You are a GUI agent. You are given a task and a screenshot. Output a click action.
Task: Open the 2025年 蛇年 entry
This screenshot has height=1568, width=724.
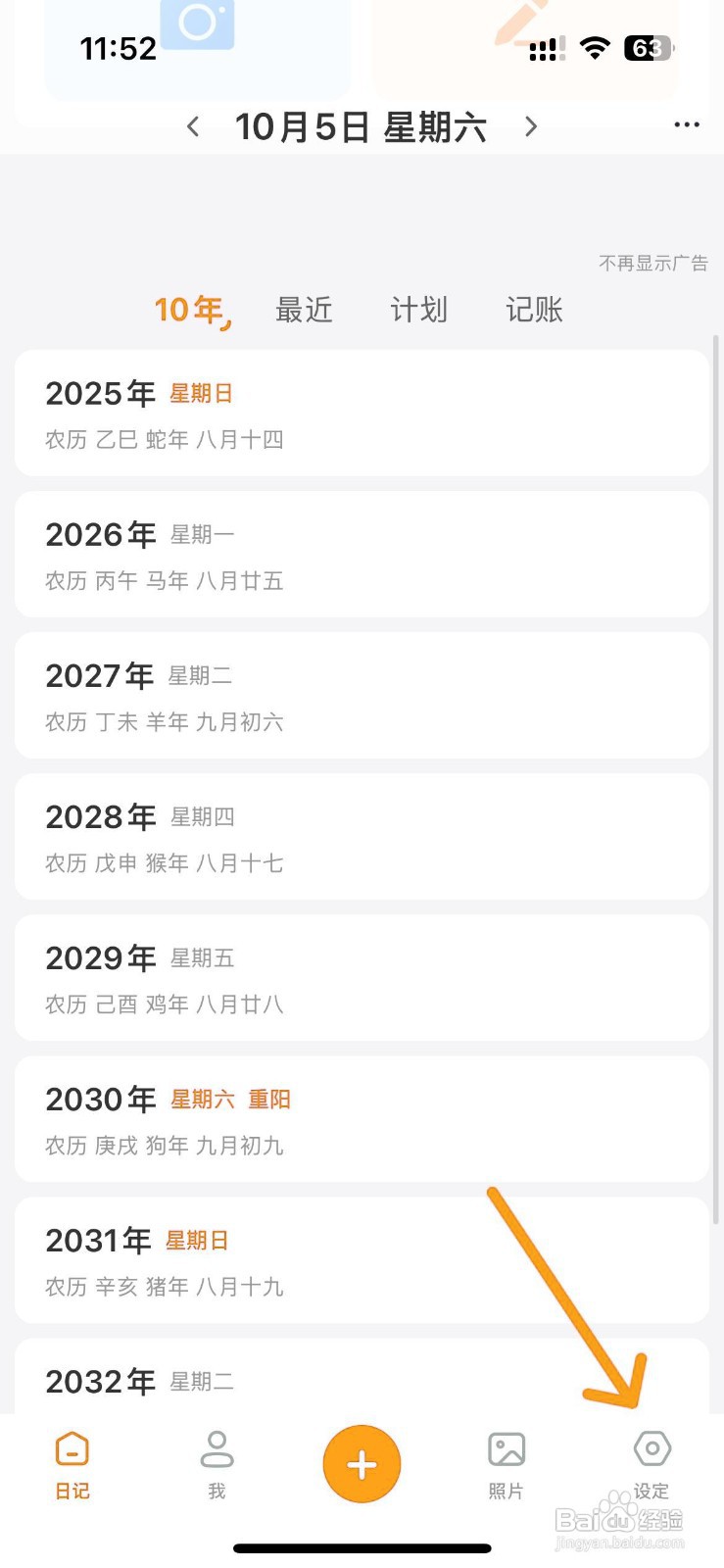[362, 414]
